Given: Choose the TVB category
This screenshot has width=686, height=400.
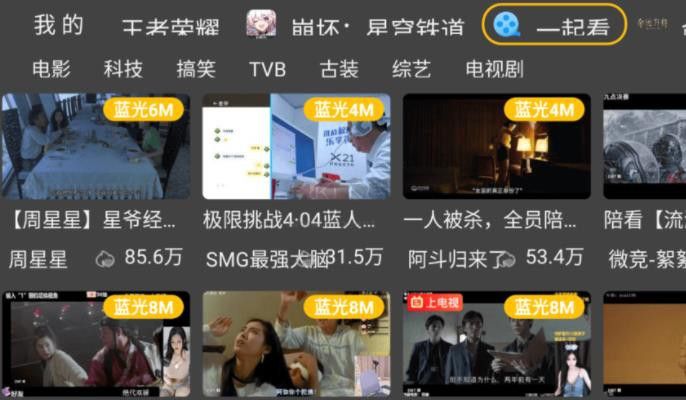Looking at the screenshot, I should pyautogui.click(x=267, y=69).
